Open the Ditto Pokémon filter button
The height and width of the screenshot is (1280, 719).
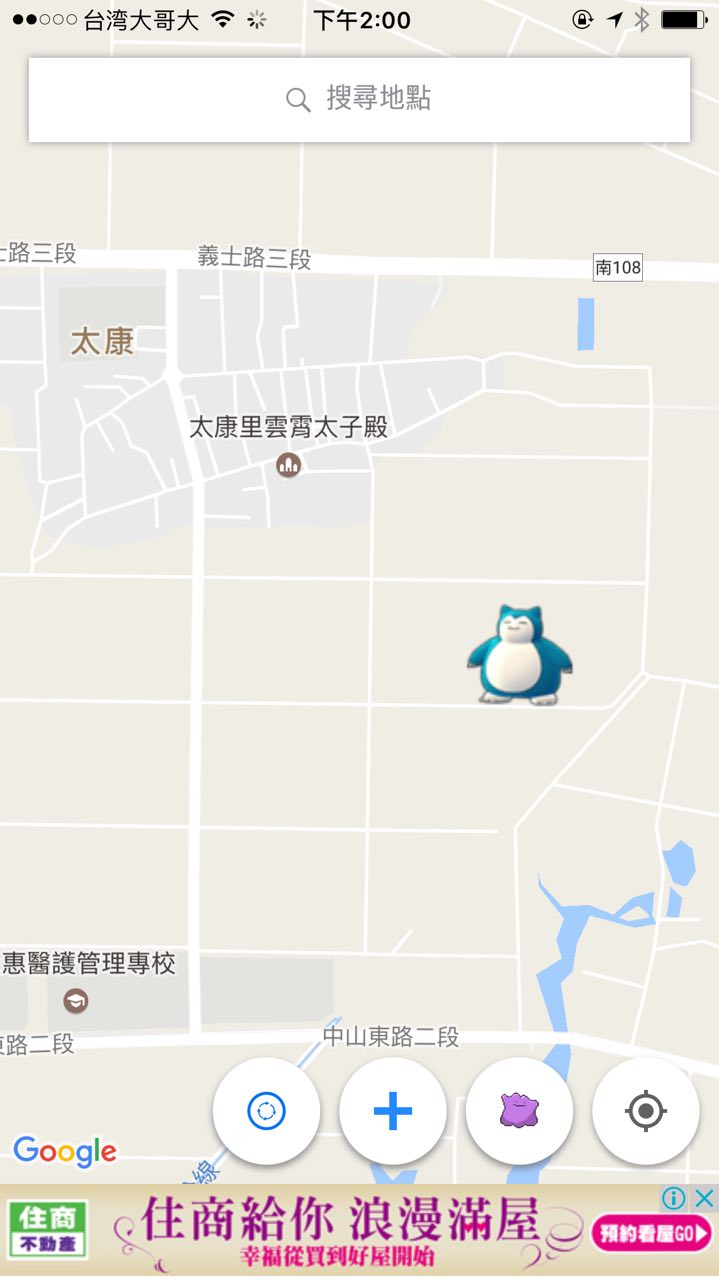(519, 1111)
